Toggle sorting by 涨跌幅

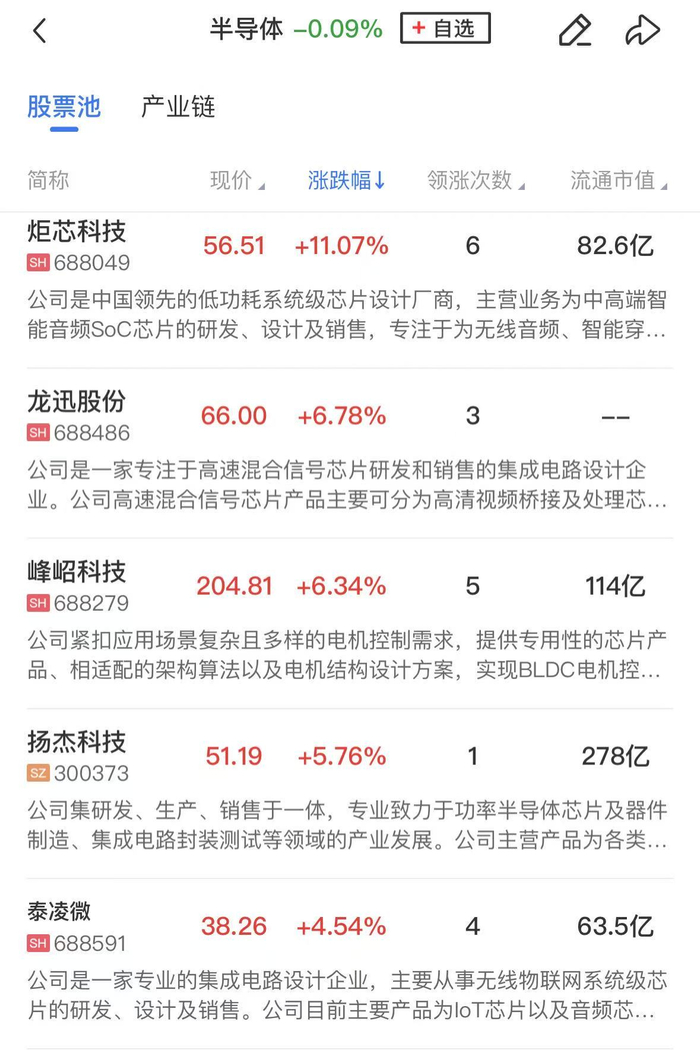346,180
